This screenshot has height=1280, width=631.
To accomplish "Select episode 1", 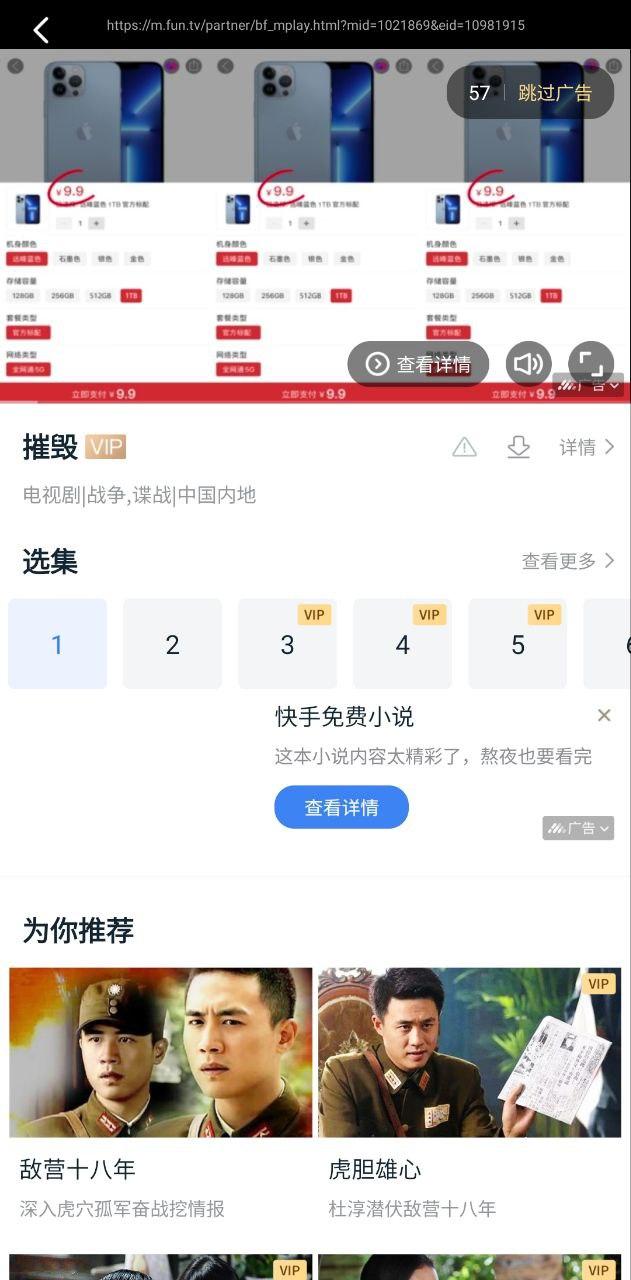I will [57, 645].
